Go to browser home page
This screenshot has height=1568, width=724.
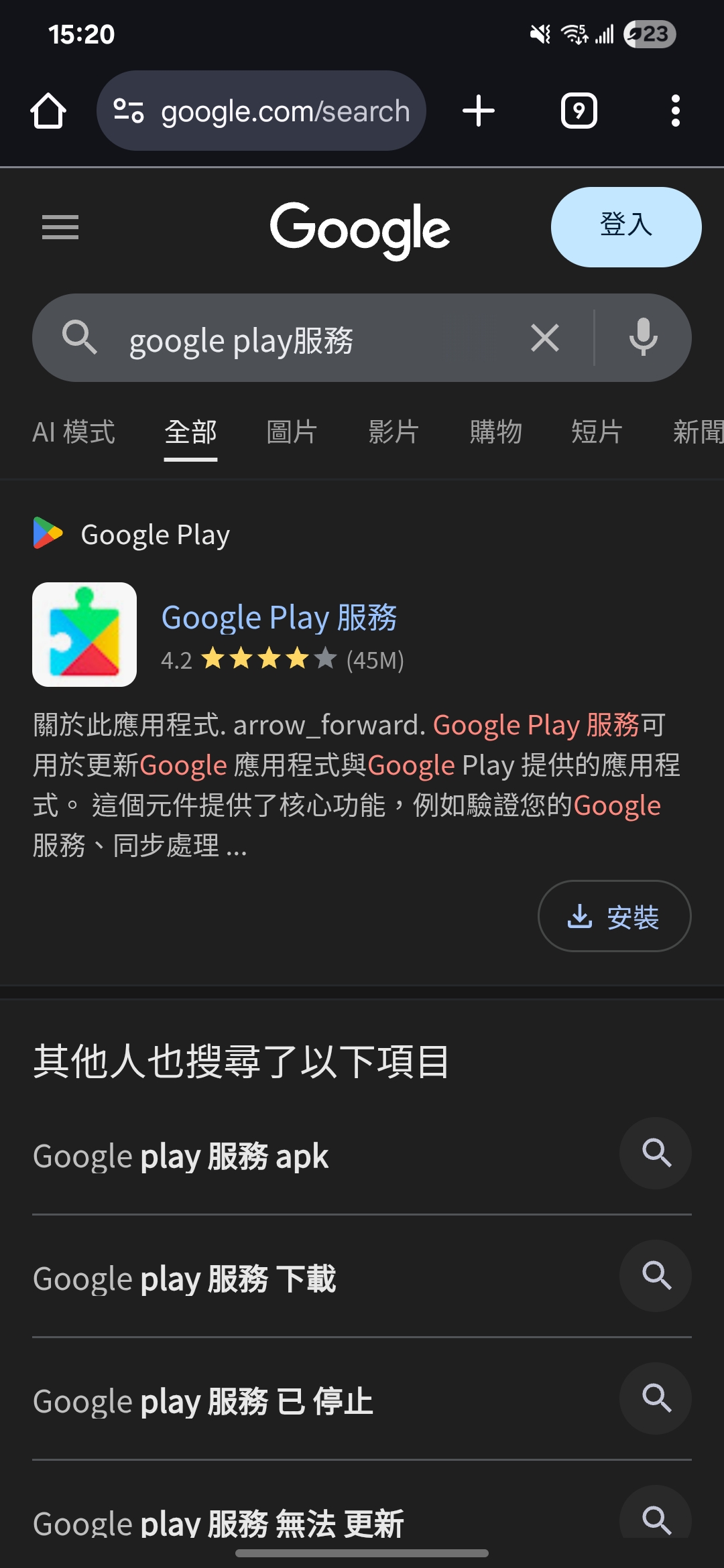point(48,111)
